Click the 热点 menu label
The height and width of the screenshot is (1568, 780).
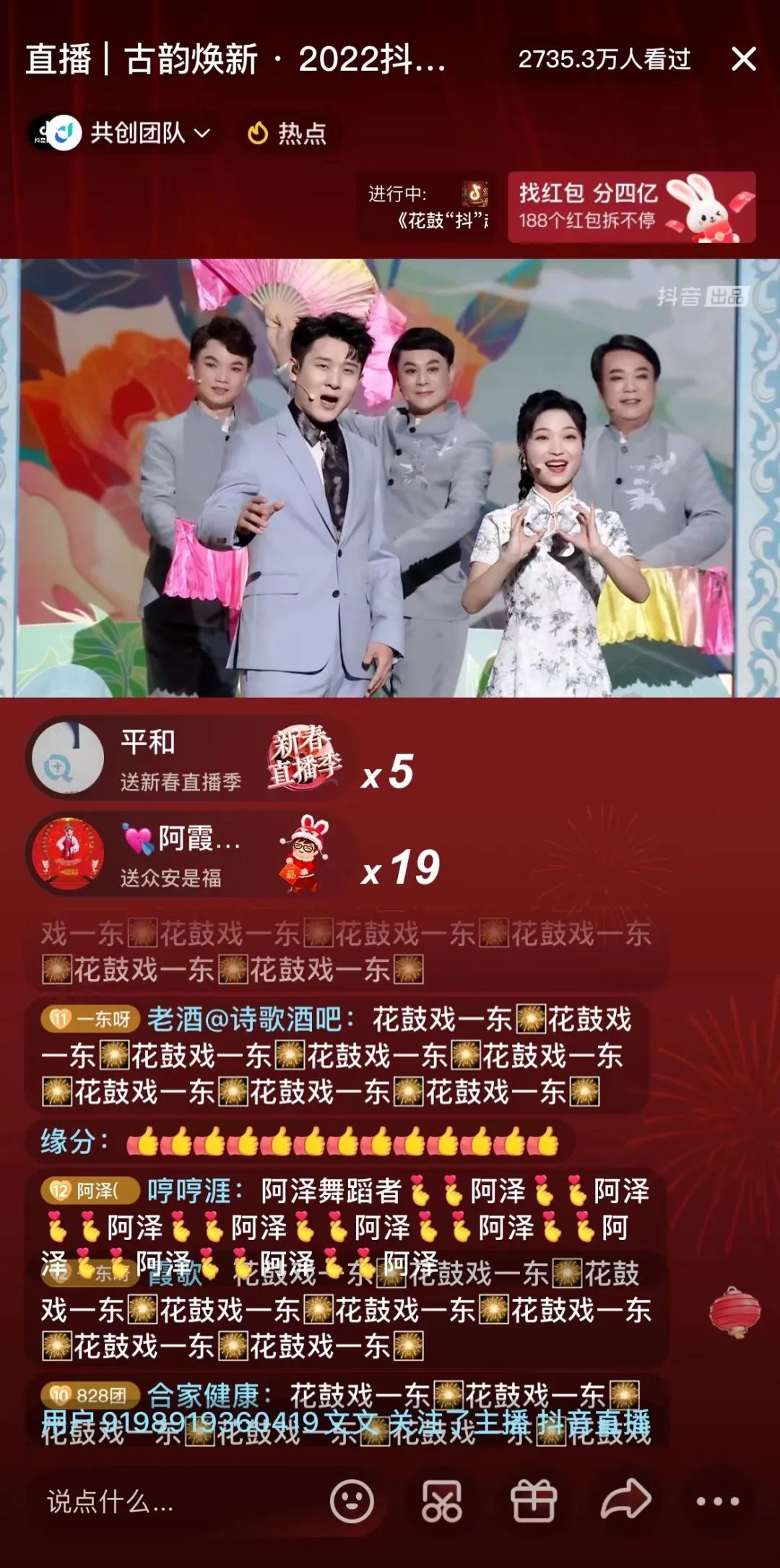(300, 132)
